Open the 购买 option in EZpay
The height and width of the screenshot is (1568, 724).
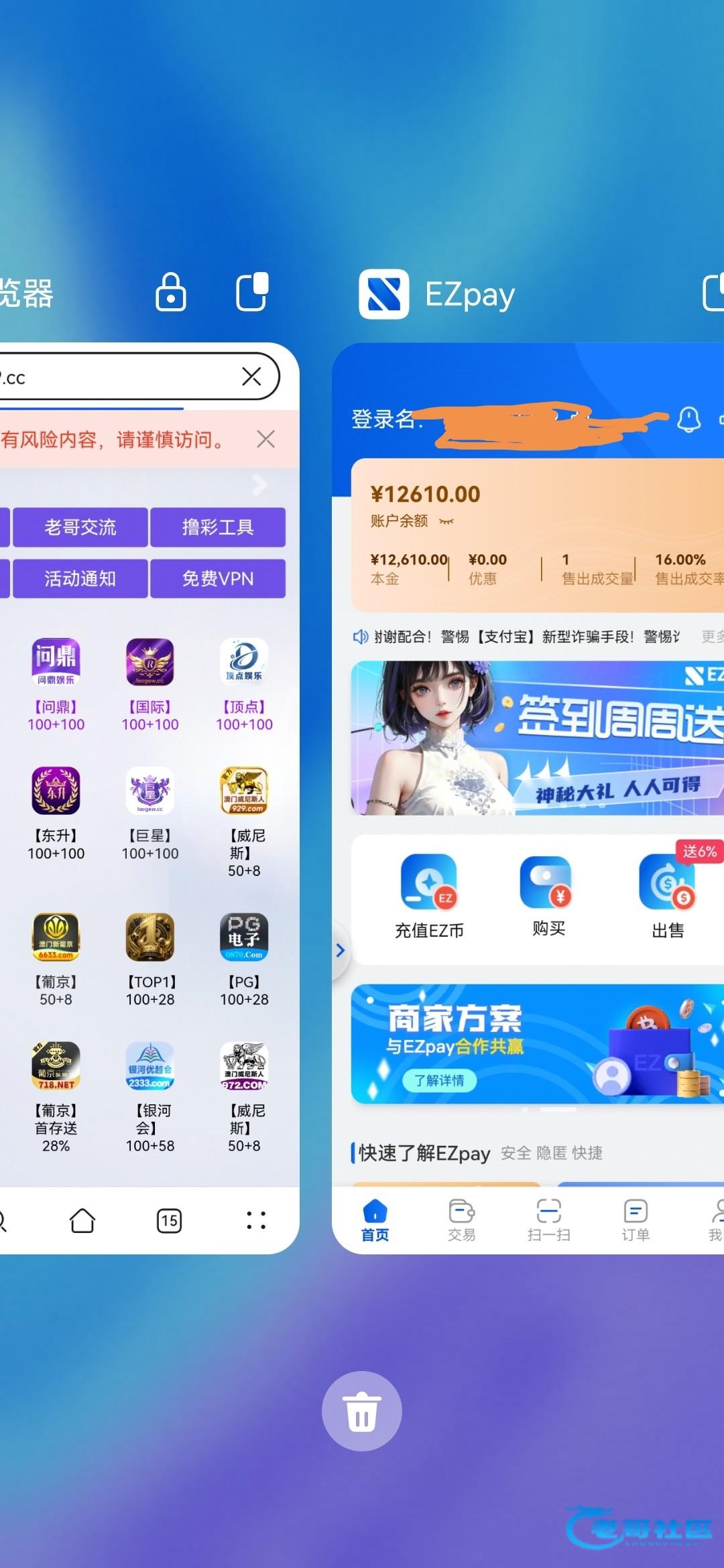pyautogui.click(x=548, y=895)
